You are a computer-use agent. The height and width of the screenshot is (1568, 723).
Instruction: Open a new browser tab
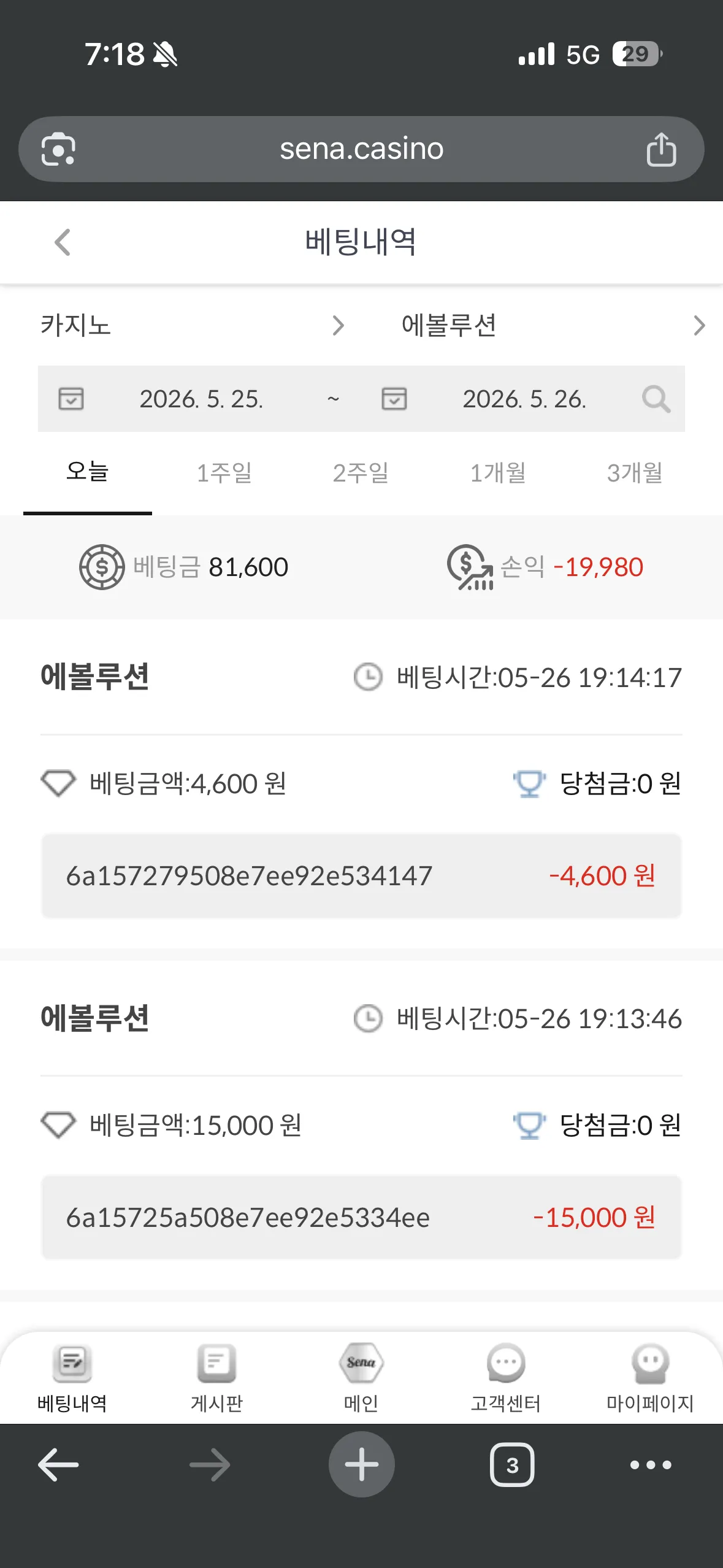pyautogui.click(x=362, y=1464)
